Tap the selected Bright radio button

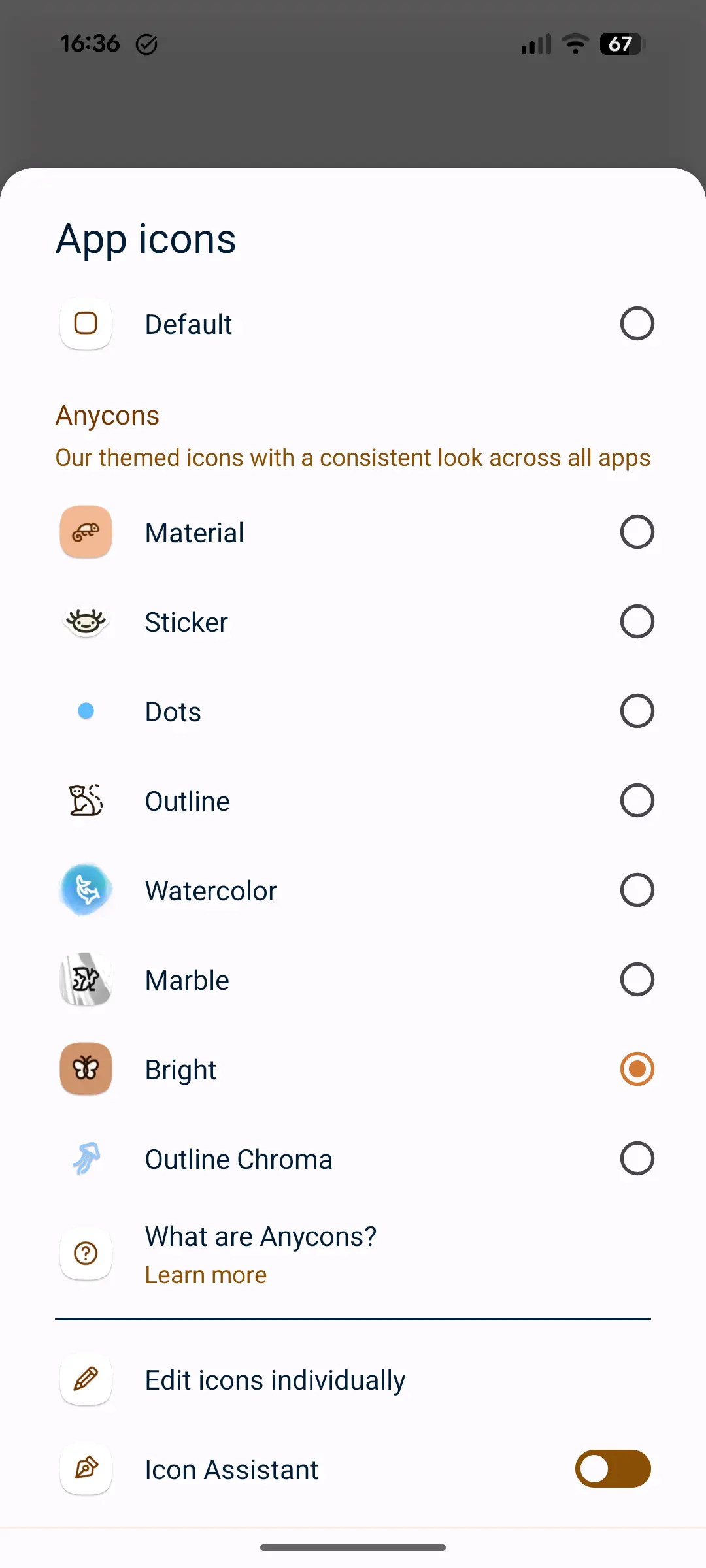637,1069
